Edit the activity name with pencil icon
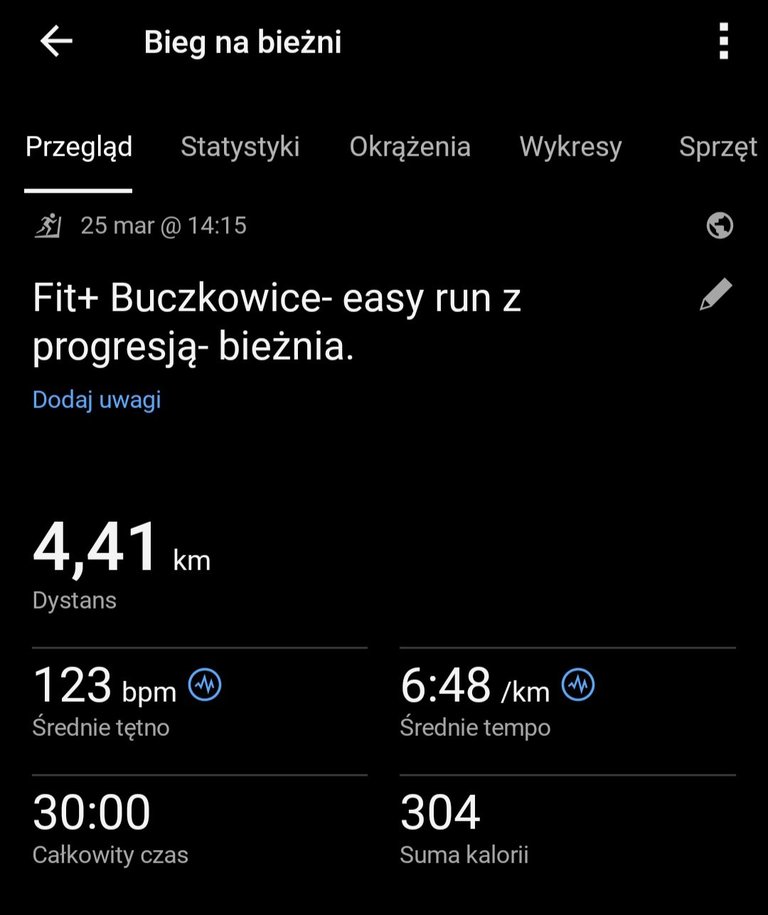Image resolution: width=768 pixels, height=915 pixels. [716, 295]
